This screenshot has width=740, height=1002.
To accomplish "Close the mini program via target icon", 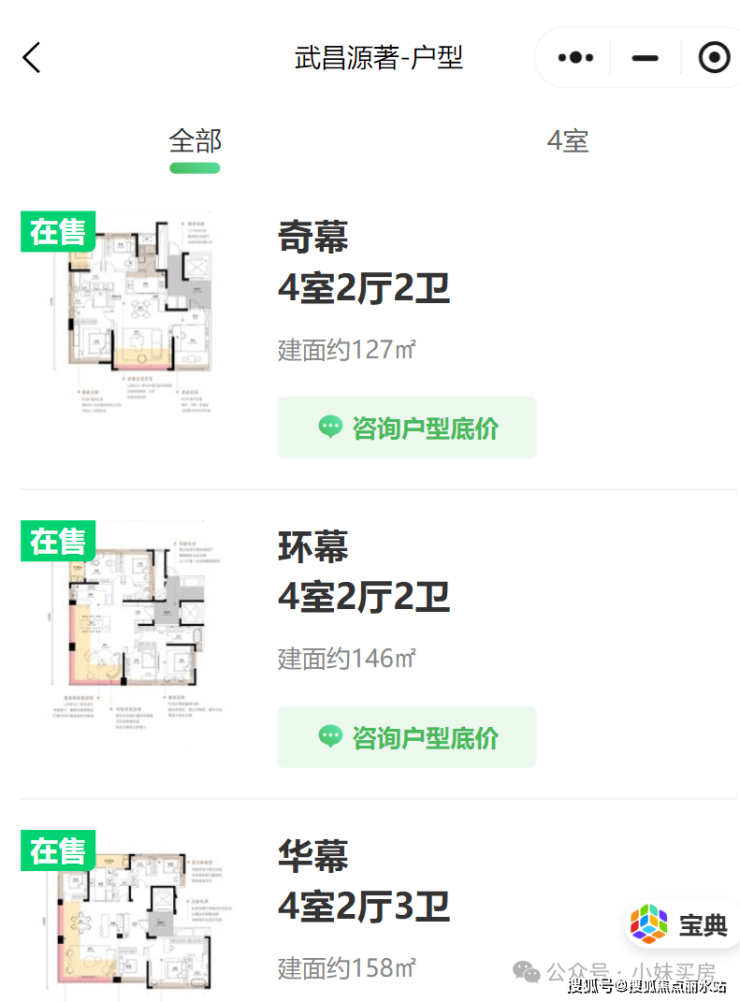I will (714, 58).
